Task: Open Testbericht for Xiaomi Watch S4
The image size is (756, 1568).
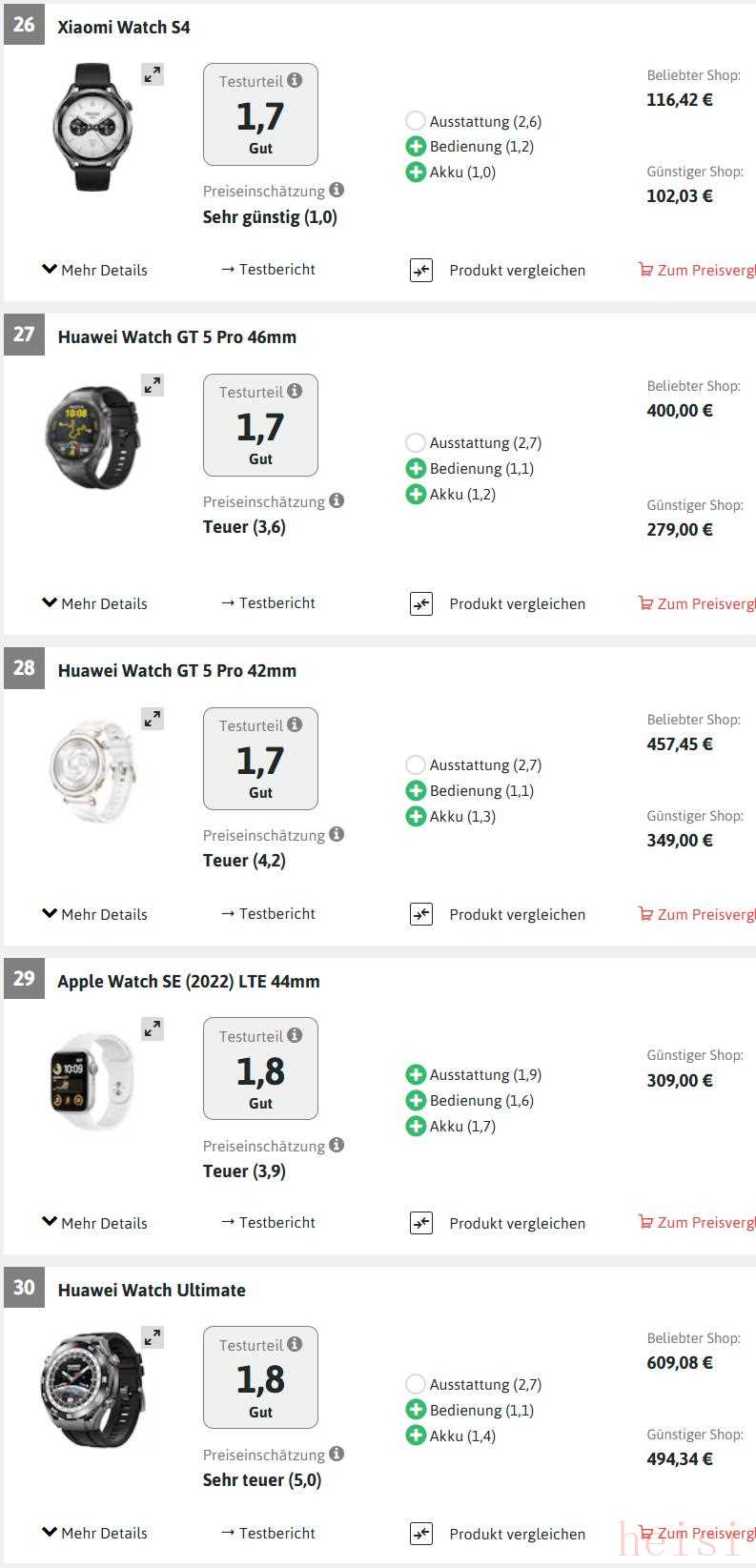Action: (268, 270)
